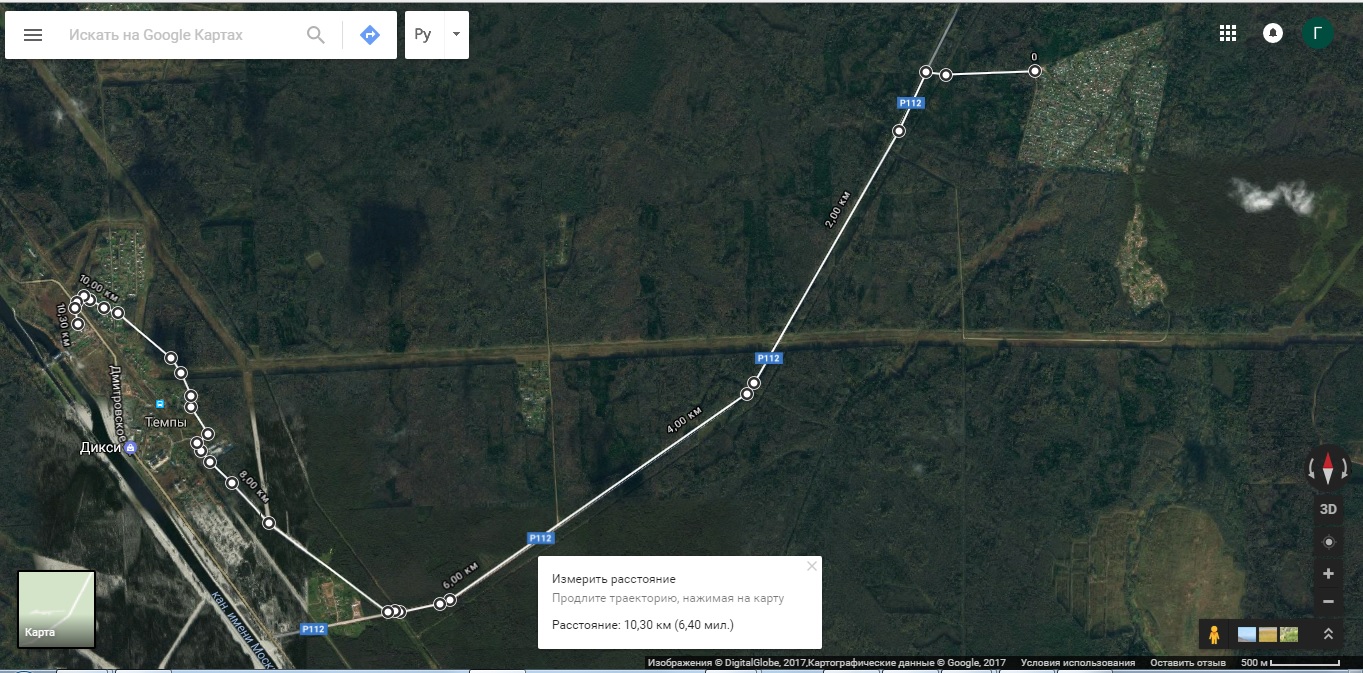Viewport: 1363px width, 673px height.
Task: Open the Google apps grid
Action: click(x=1228, y=33)
